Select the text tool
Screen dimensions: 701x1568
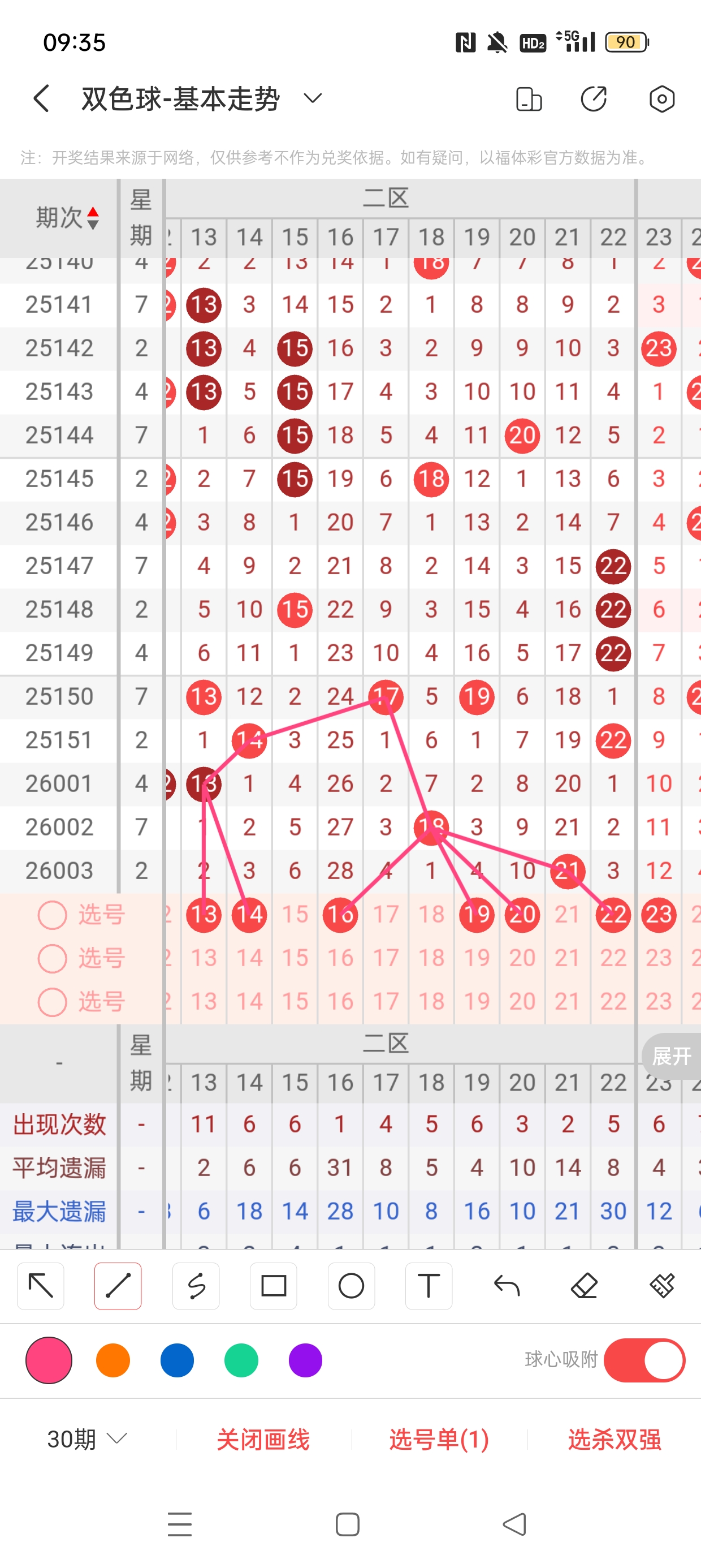[x=429, y=1286]
